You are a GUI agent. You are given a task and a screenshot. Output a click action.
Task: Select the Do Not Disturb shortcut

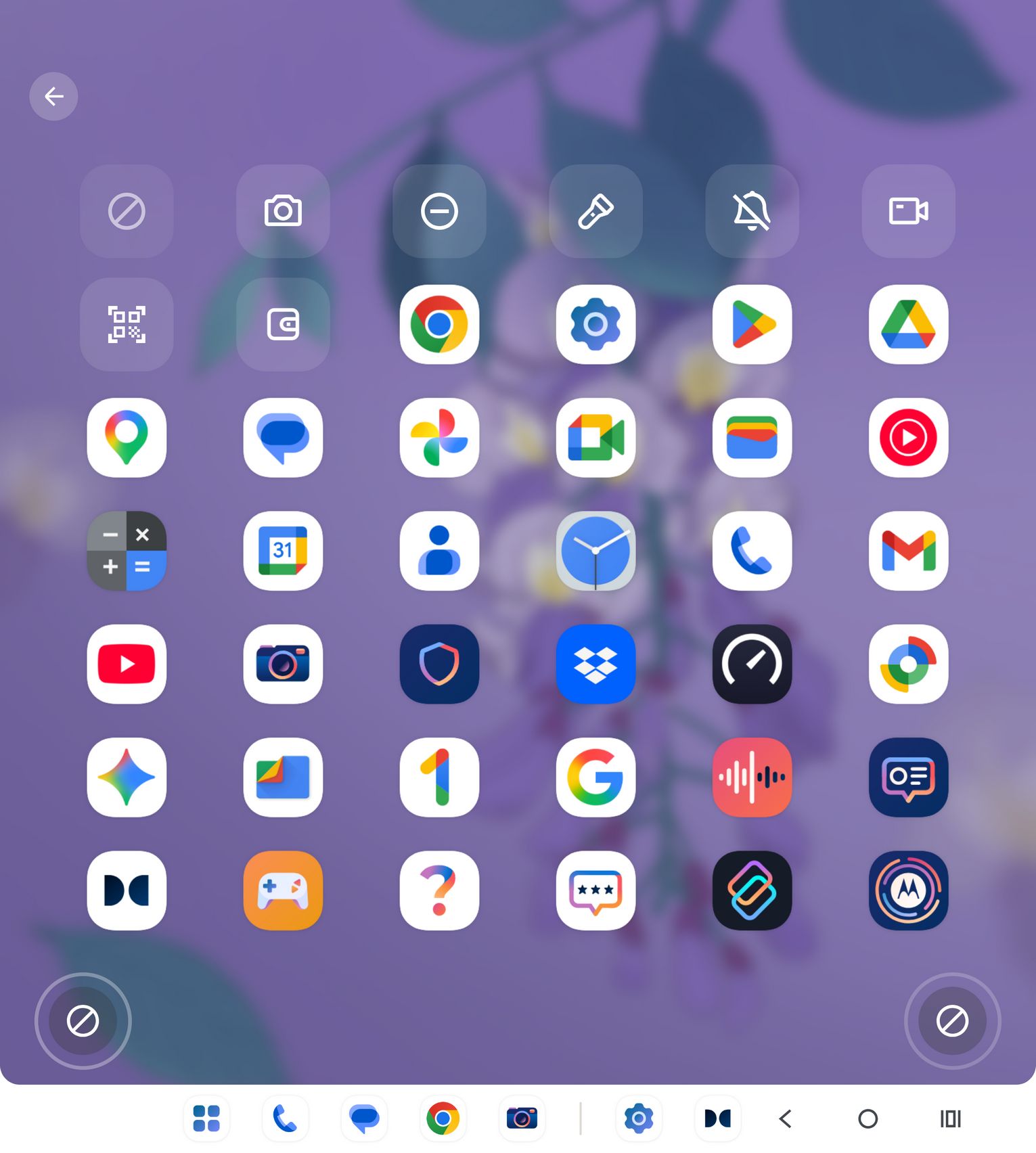439,211
